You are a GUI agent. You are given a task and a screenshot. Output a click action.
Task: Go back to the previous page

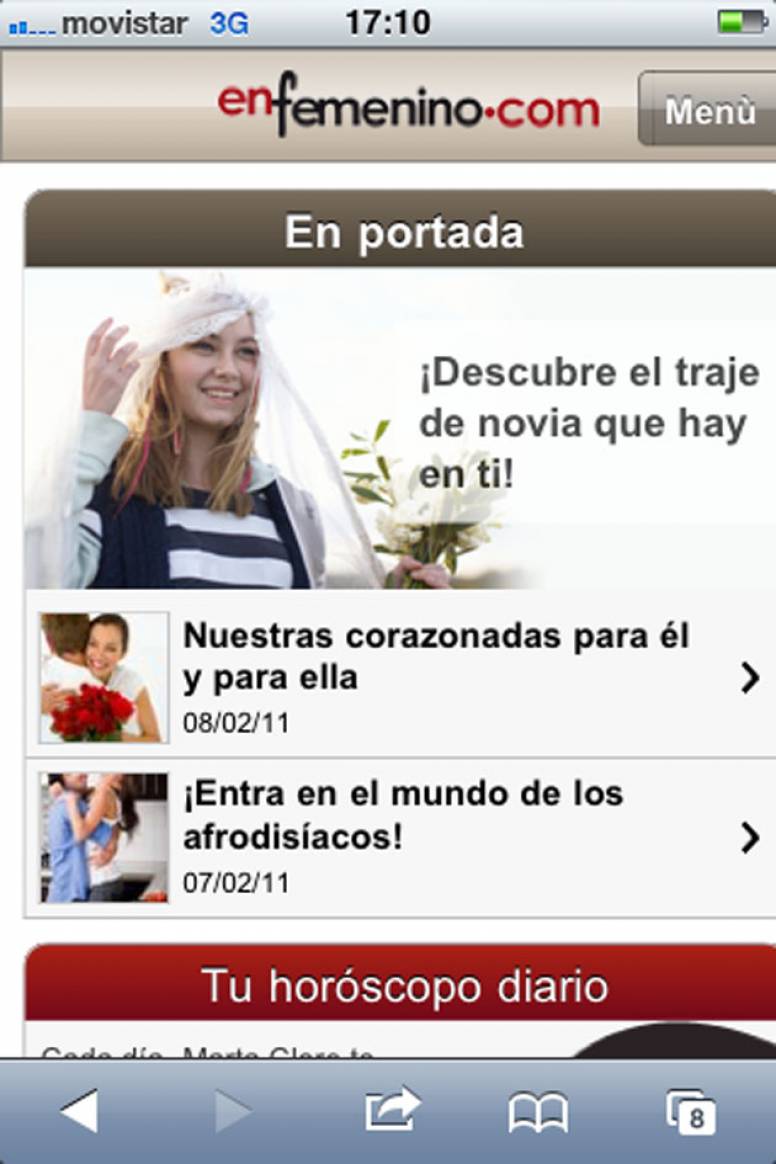(78, 1111)
